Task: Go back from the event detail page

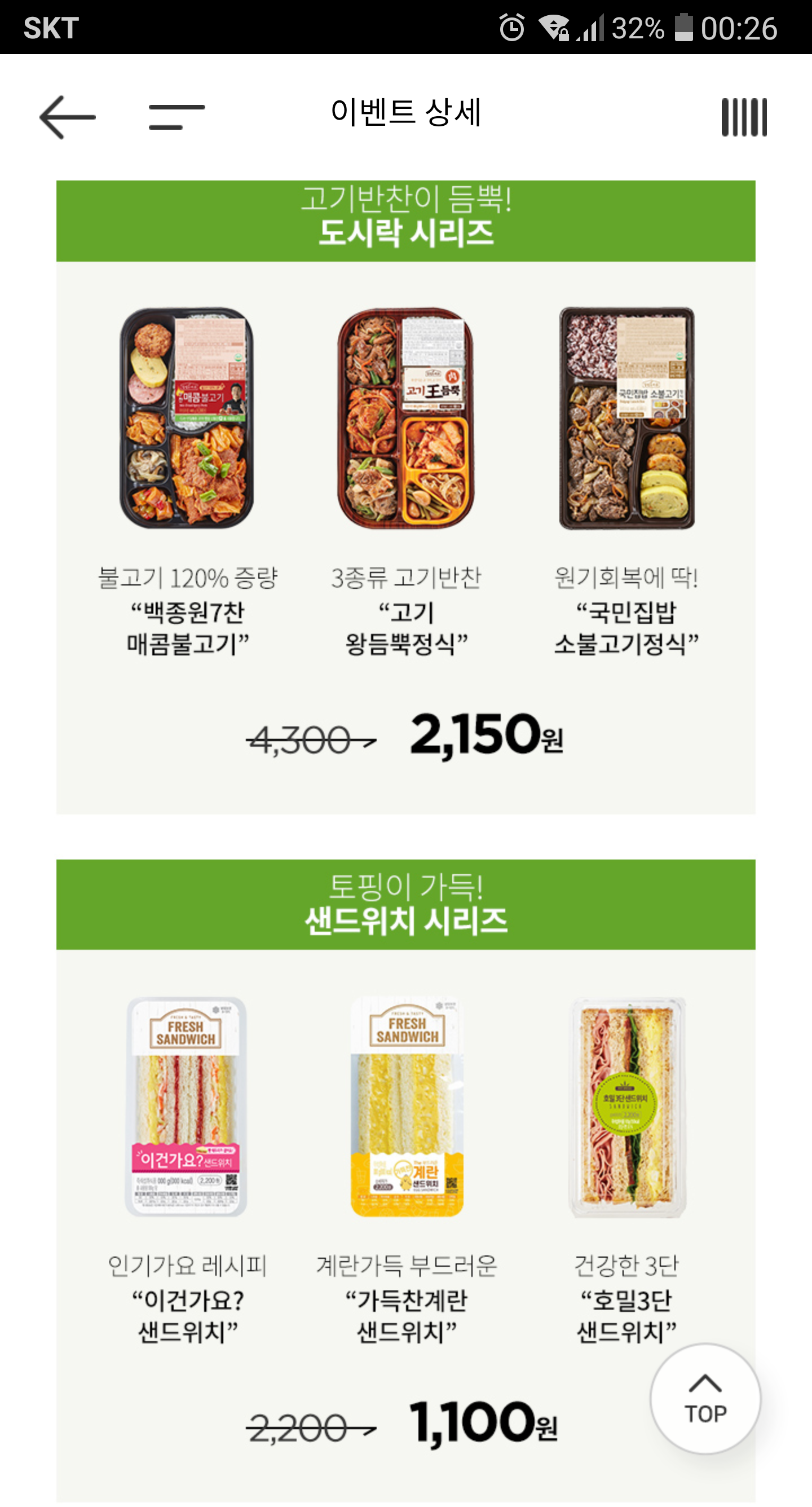Action: click(67, 117)
